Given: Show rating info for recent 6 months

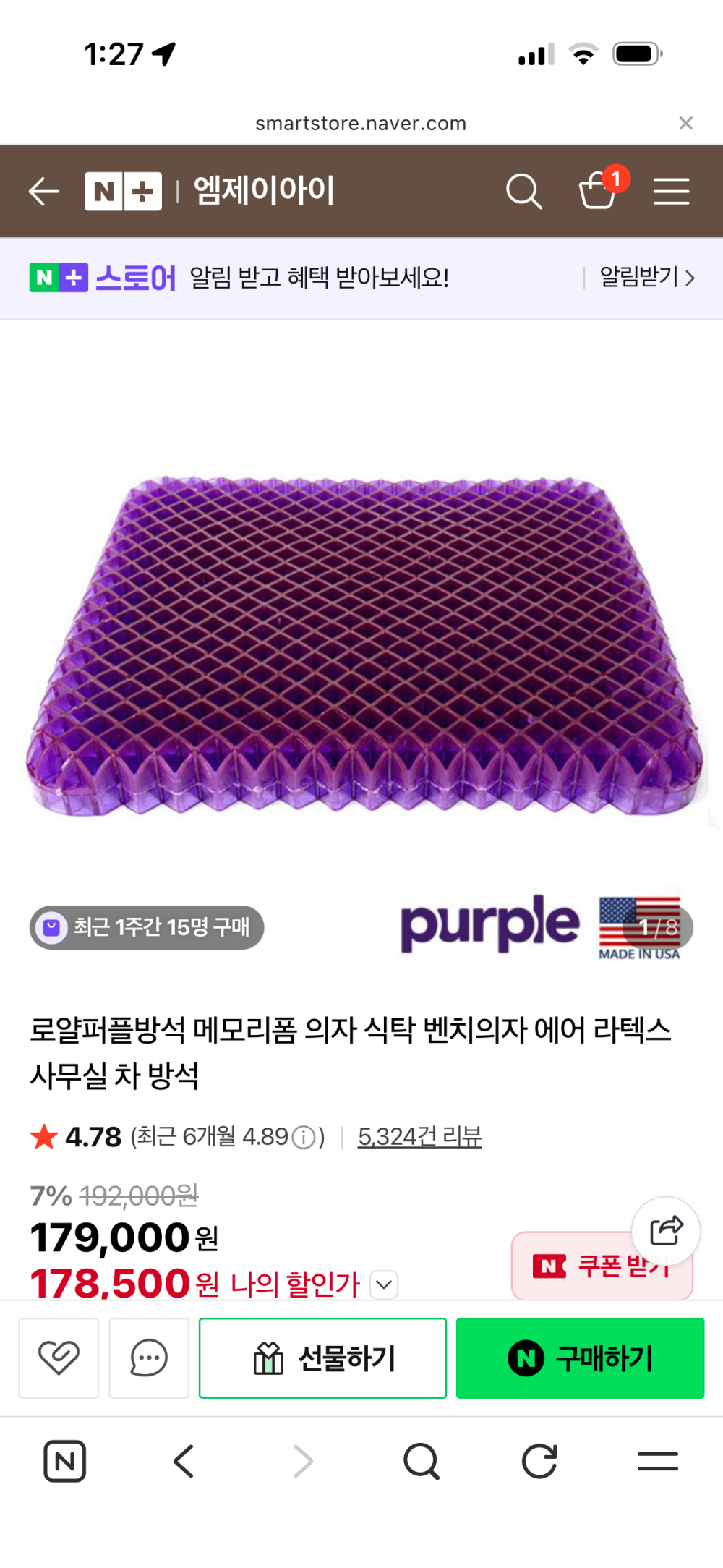Looking at the screenshot, I should pos(304,1138).
